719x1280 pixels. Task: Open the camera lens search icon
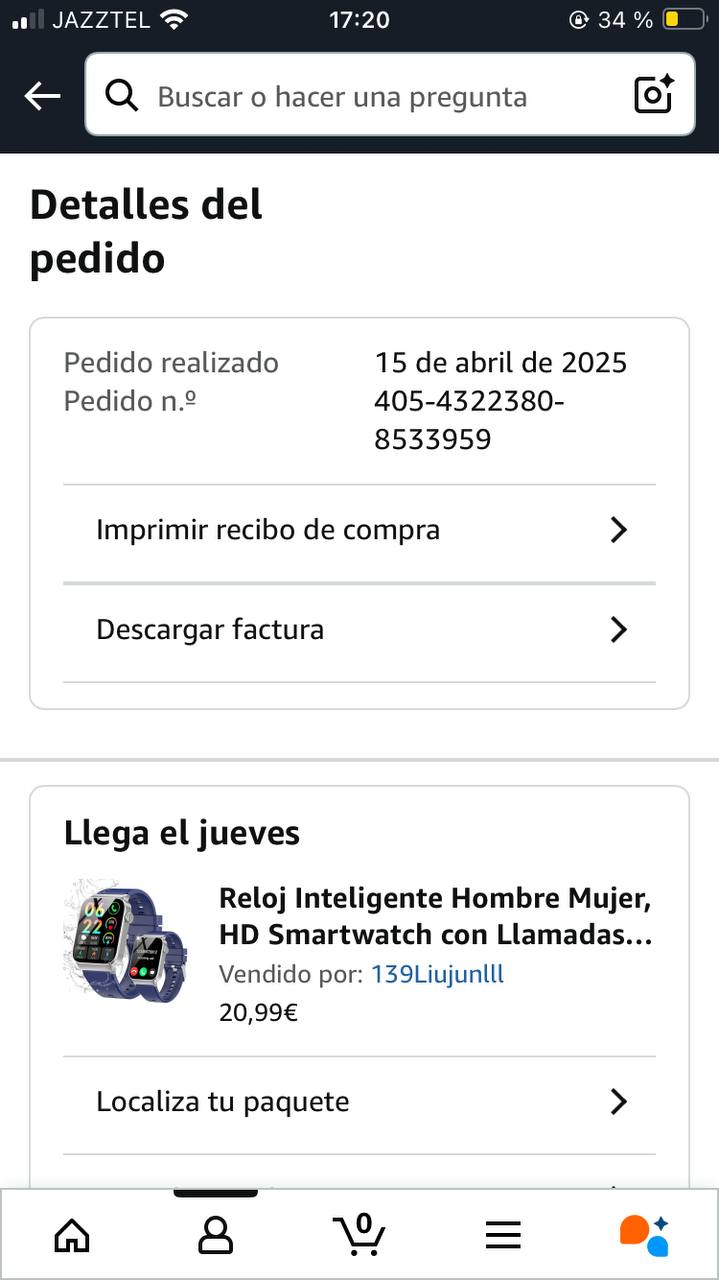tap(654, 95)
